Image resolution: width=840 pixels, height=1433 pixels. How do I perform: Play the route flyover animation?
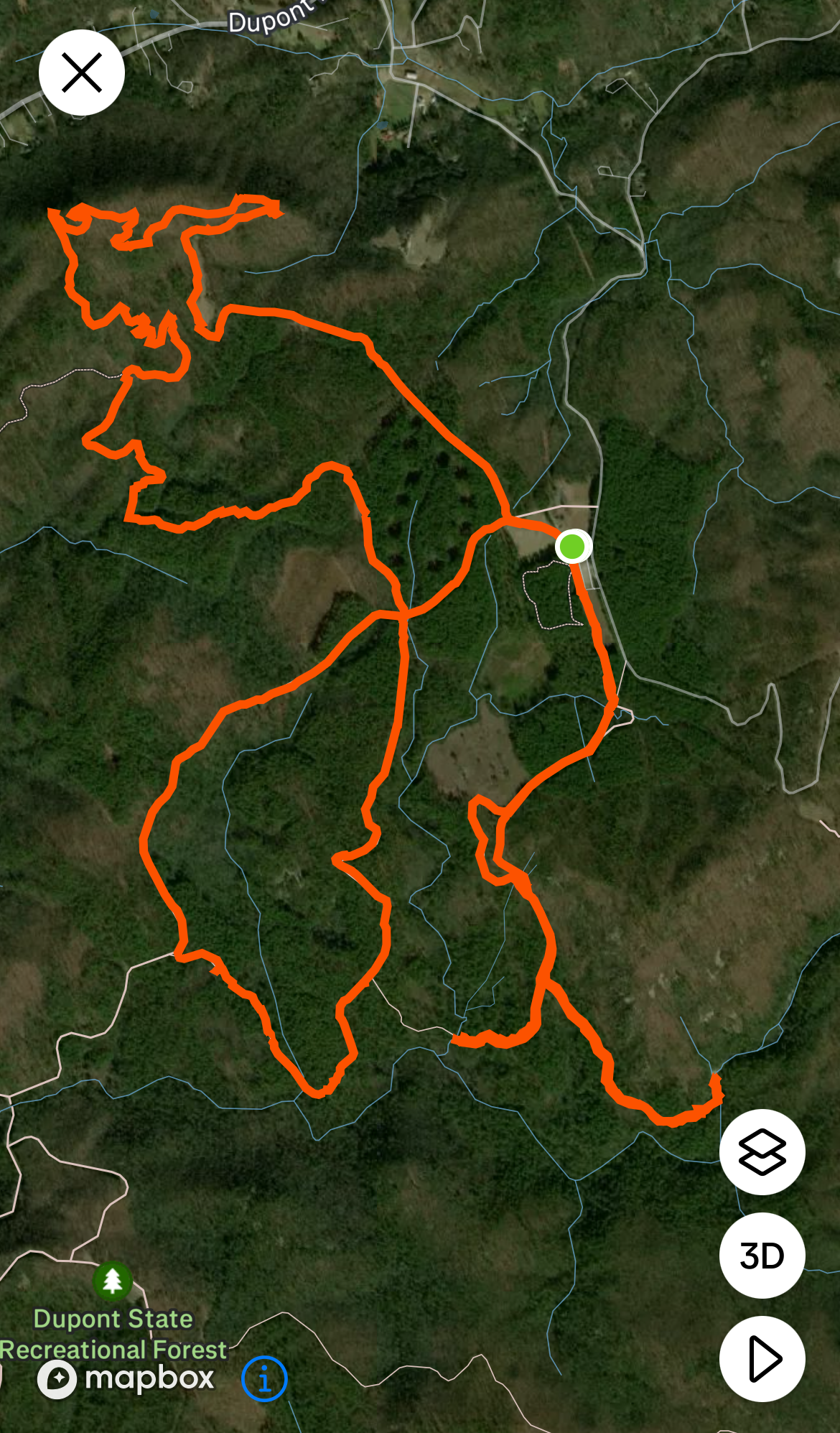click(762, 1358)
